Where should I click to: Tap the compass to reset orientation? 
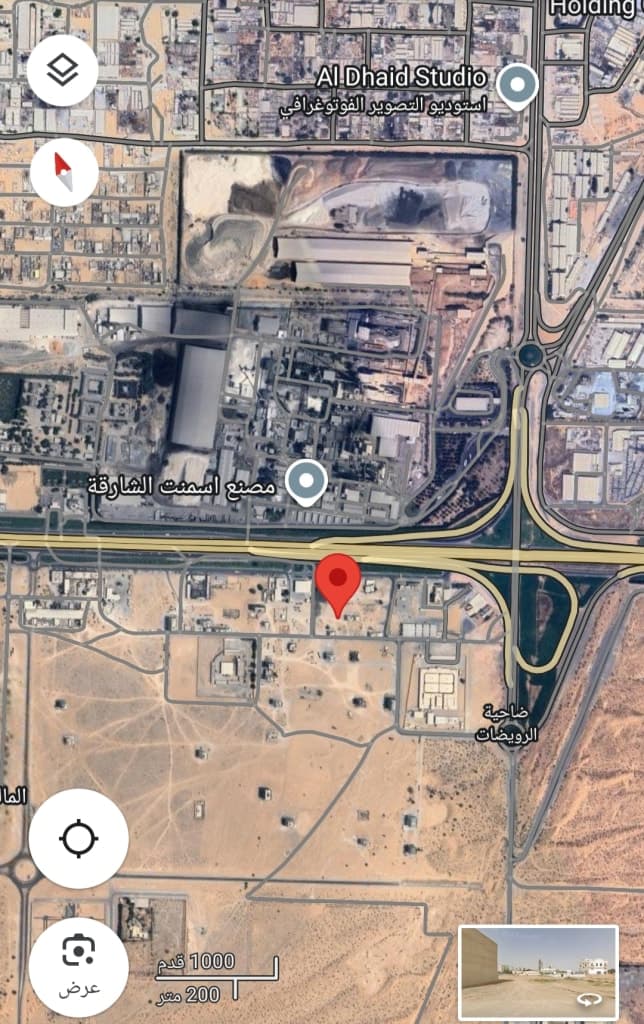tap(64, 172)
